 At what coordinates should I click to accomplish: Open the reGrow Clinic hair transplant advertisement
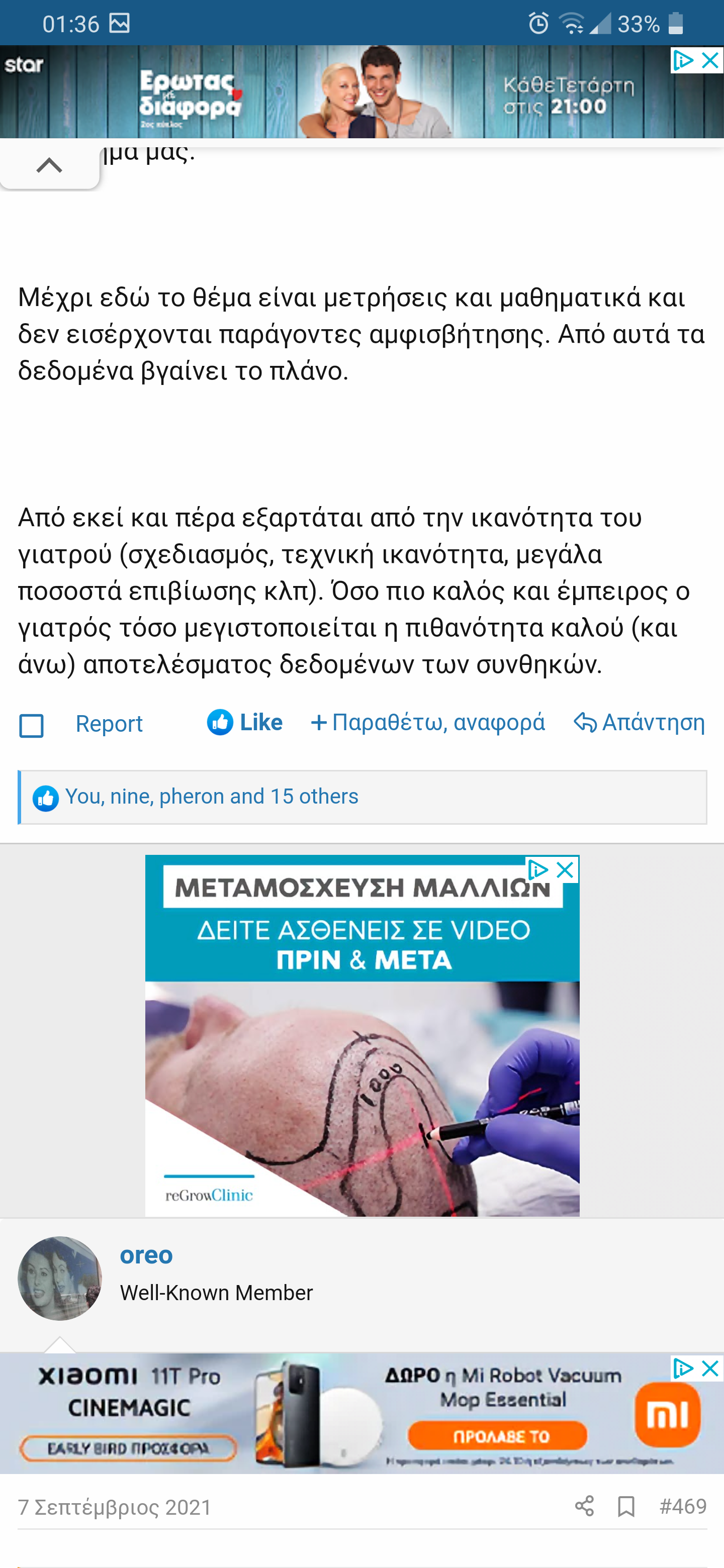[363, 1036]
